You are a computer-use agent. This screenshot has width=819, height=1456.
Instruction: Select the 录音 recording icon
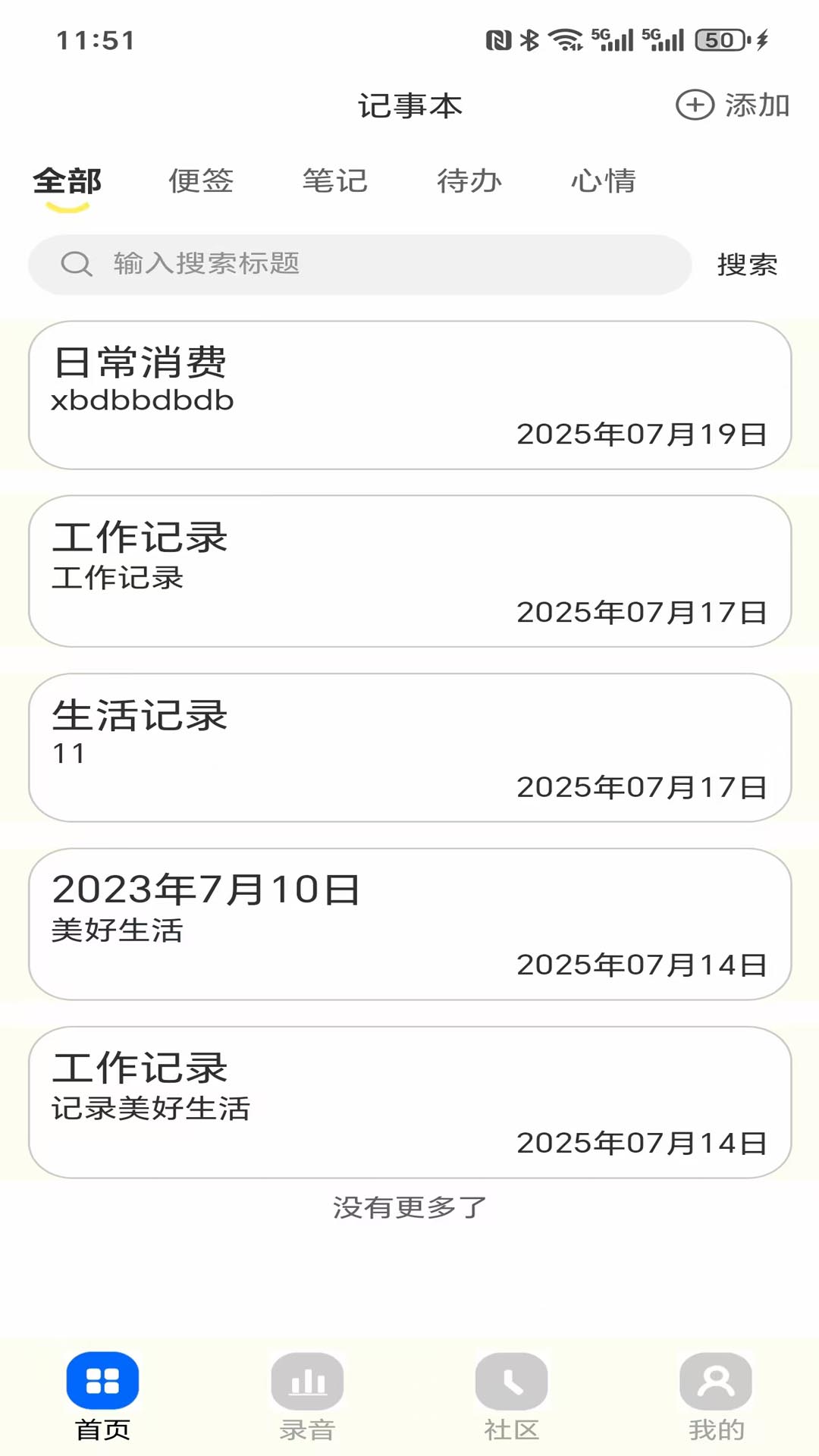(x=308, y=1382)
